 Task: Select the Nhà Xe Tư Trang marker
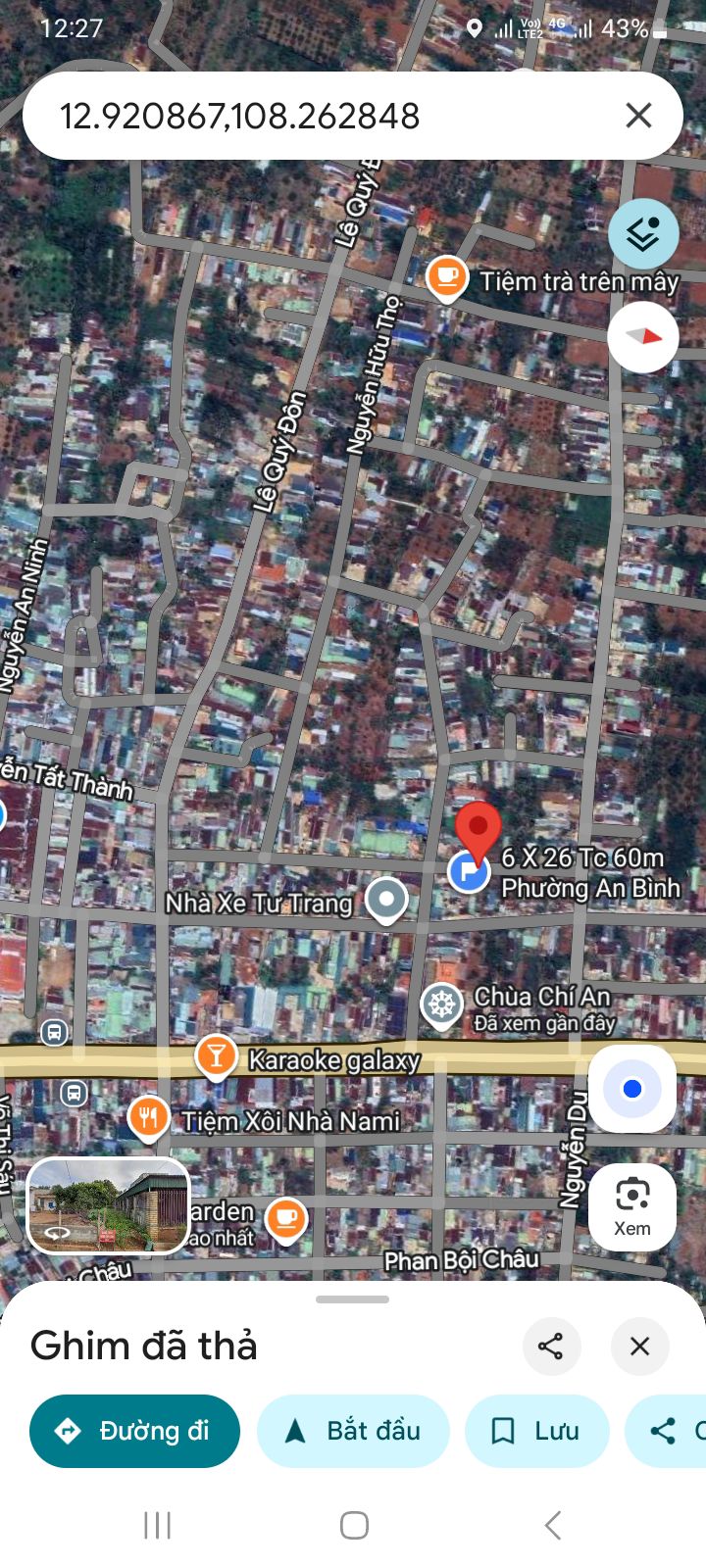(386, 899)
